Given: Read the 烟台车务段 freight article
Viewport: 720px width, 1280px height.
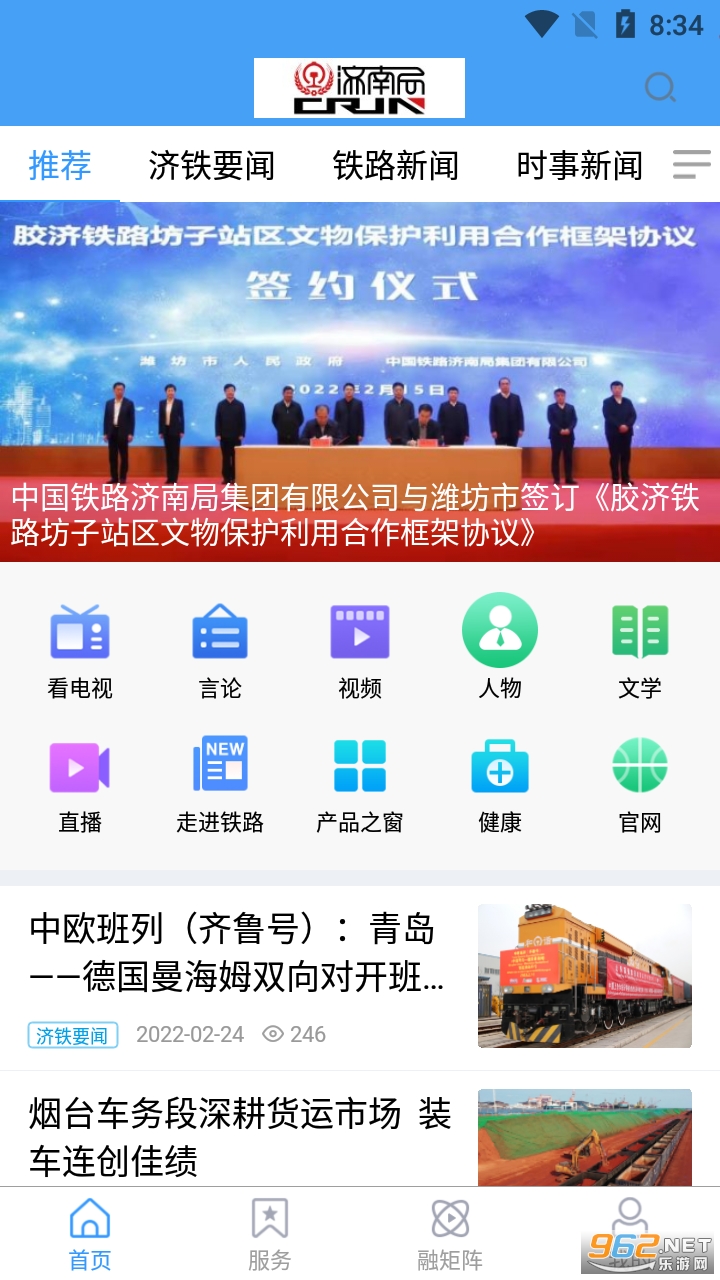Looking at the screenshot, I should click(240, 1136).
